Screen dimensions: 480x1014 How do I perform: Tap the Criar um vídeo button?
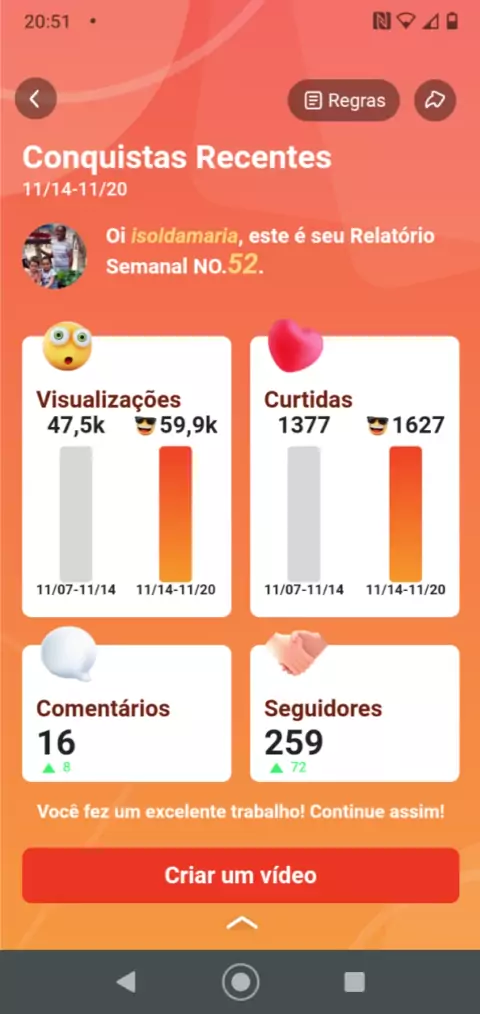241,875
